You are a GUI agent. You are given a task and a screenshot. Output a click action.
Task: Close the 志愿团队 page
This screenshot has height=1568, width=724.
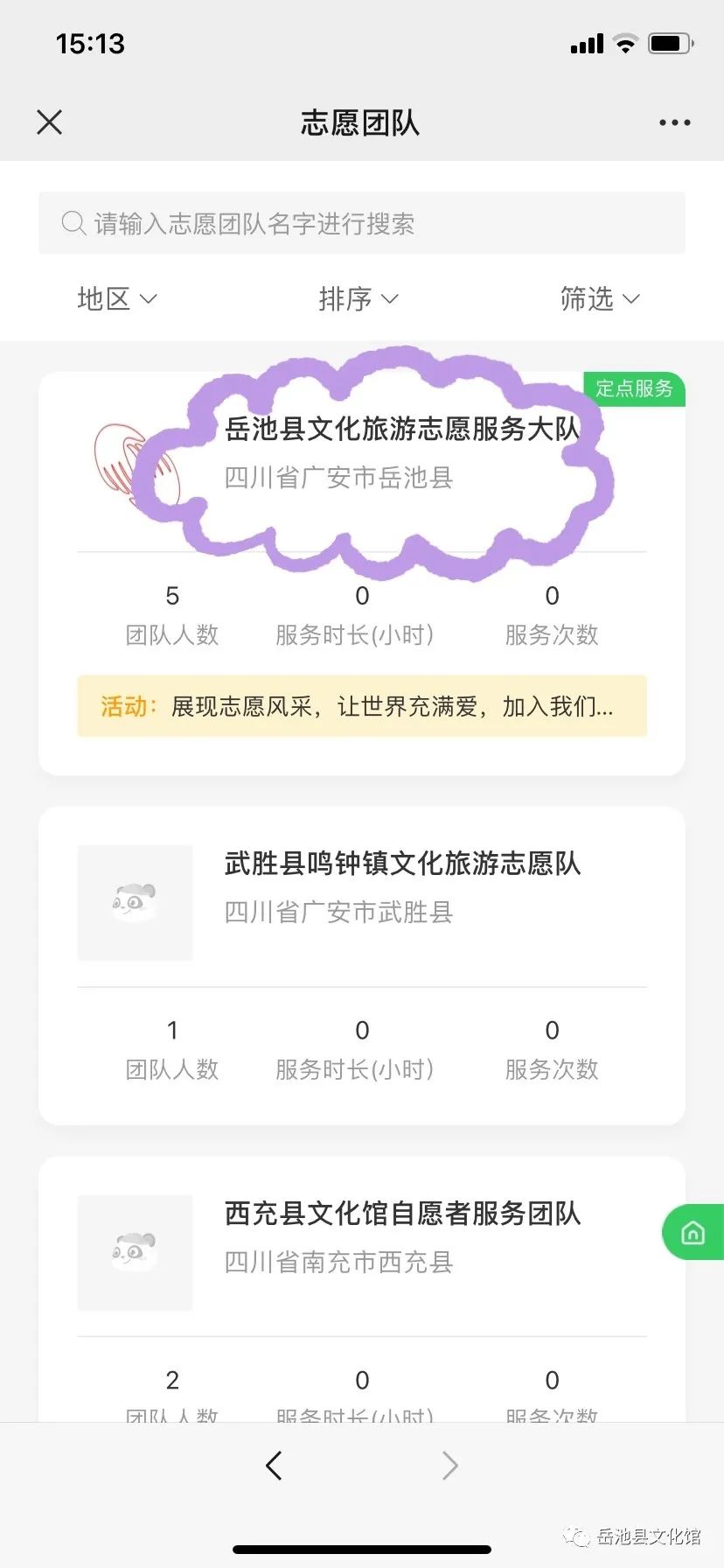50,122
